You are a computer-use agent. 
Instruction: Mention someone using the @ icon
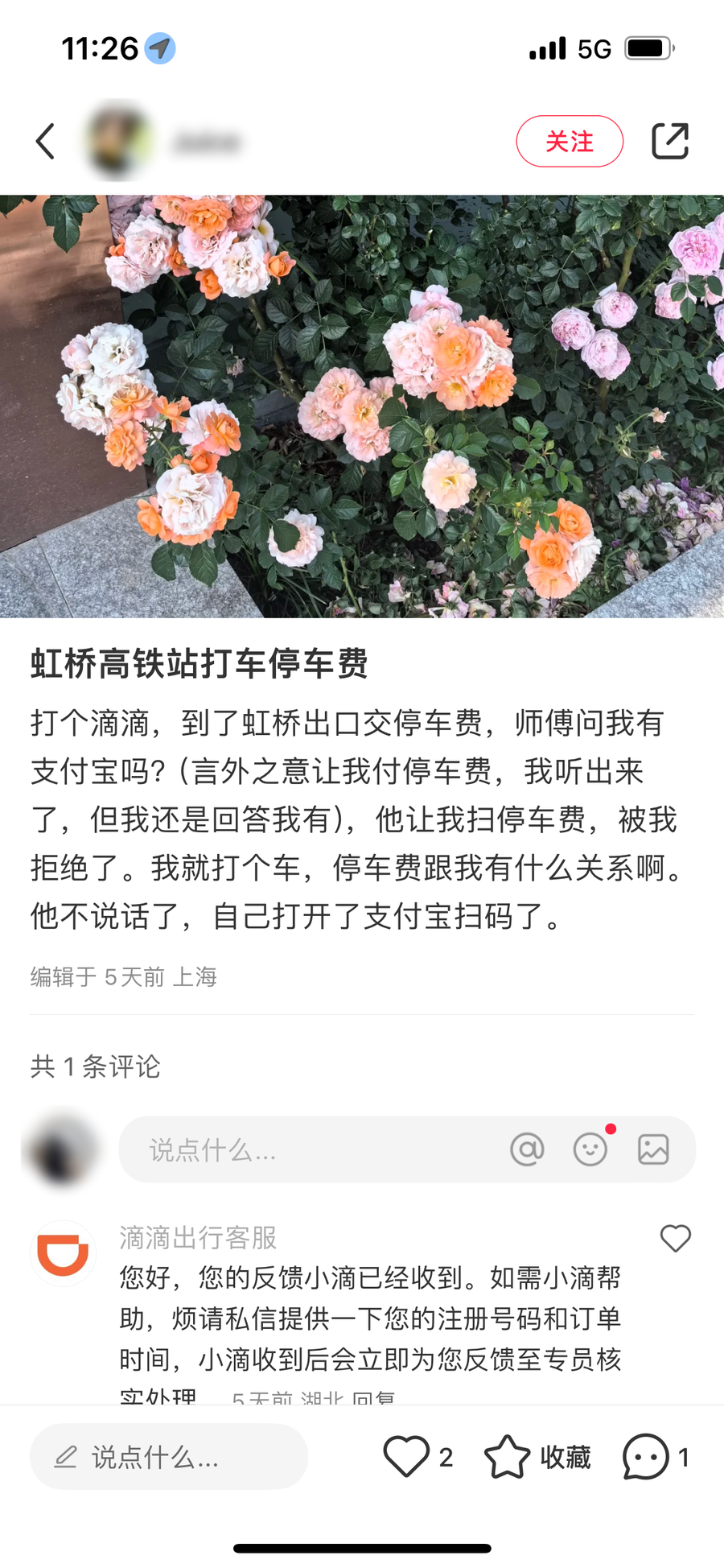click(x=527, y=1149)
